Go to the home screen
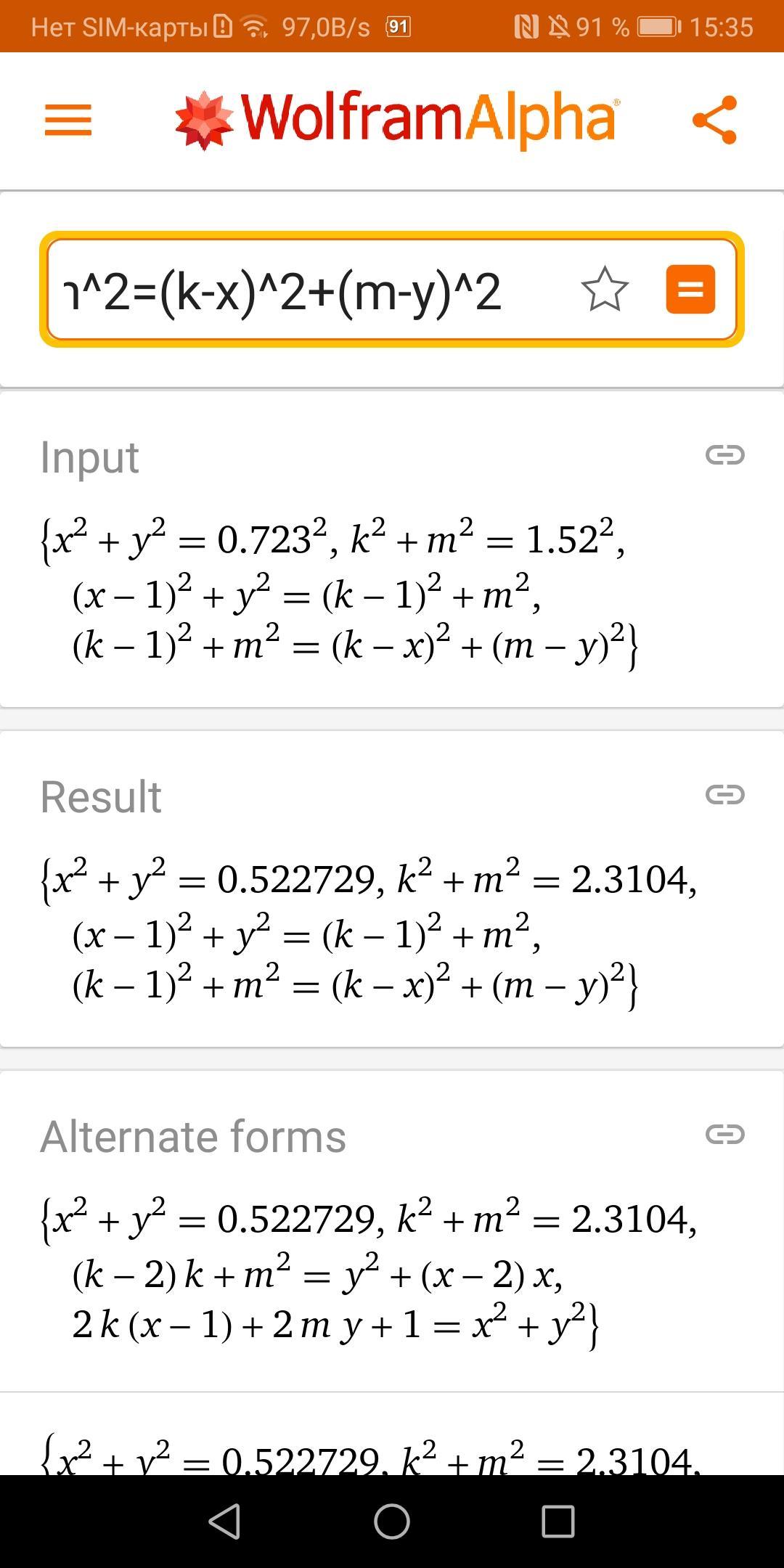This screenshot has width=784, height=1568. [392, 1521]
